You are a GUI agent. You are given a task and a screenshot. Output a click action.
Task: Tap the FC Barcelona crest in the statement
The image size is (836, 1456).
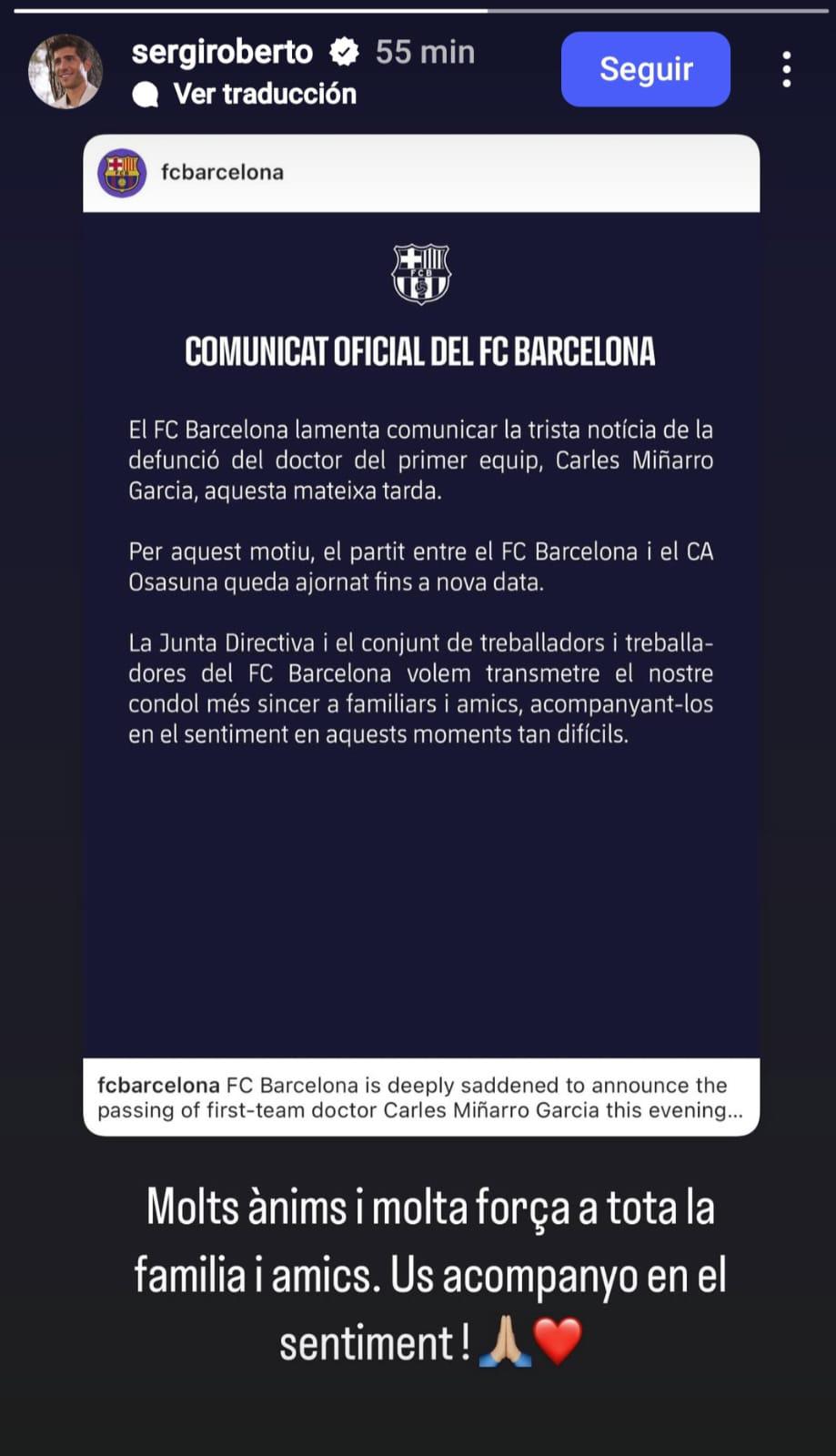point(419,276)
